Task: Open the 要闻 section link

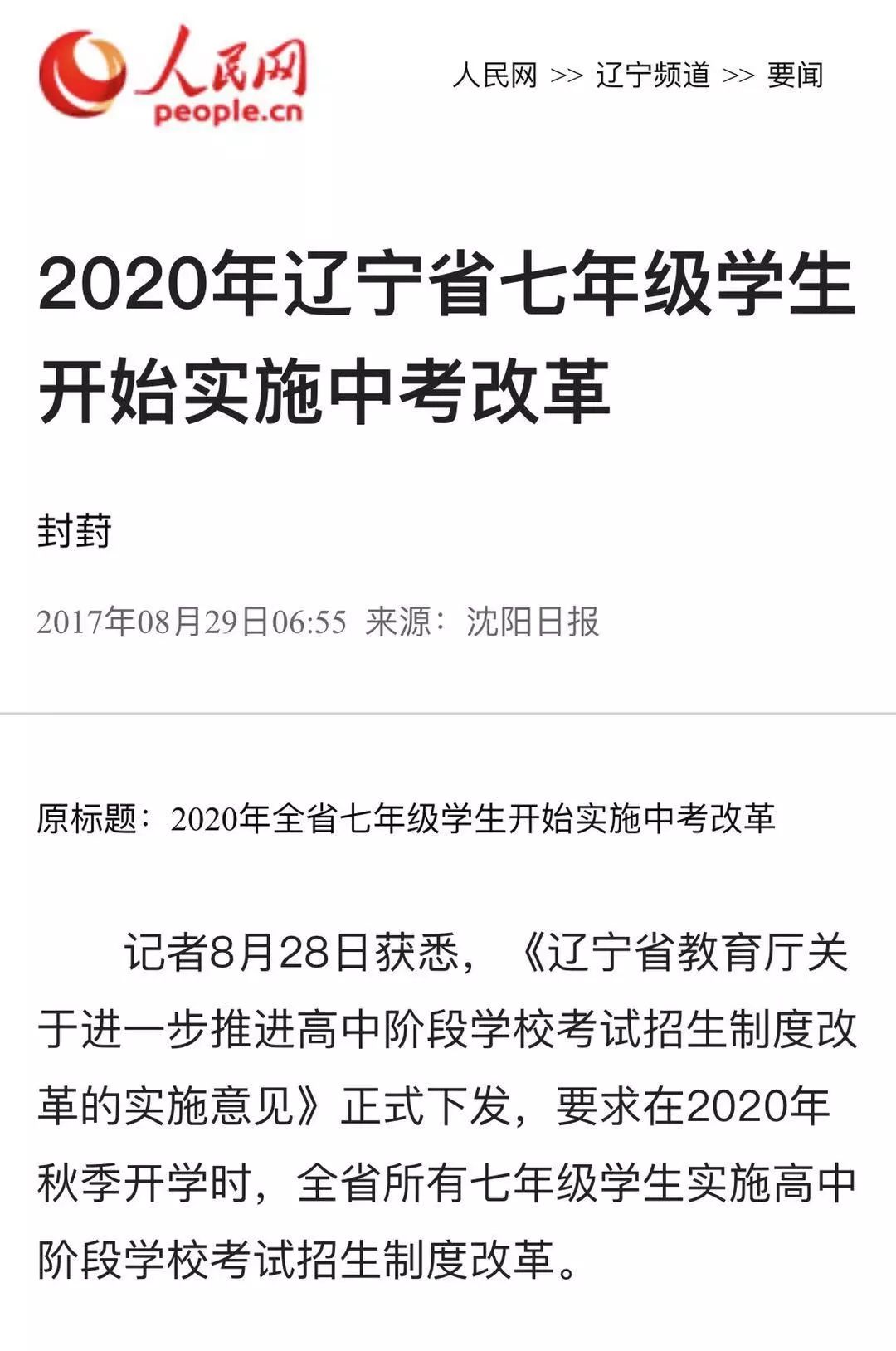Action: pos(794,76)
